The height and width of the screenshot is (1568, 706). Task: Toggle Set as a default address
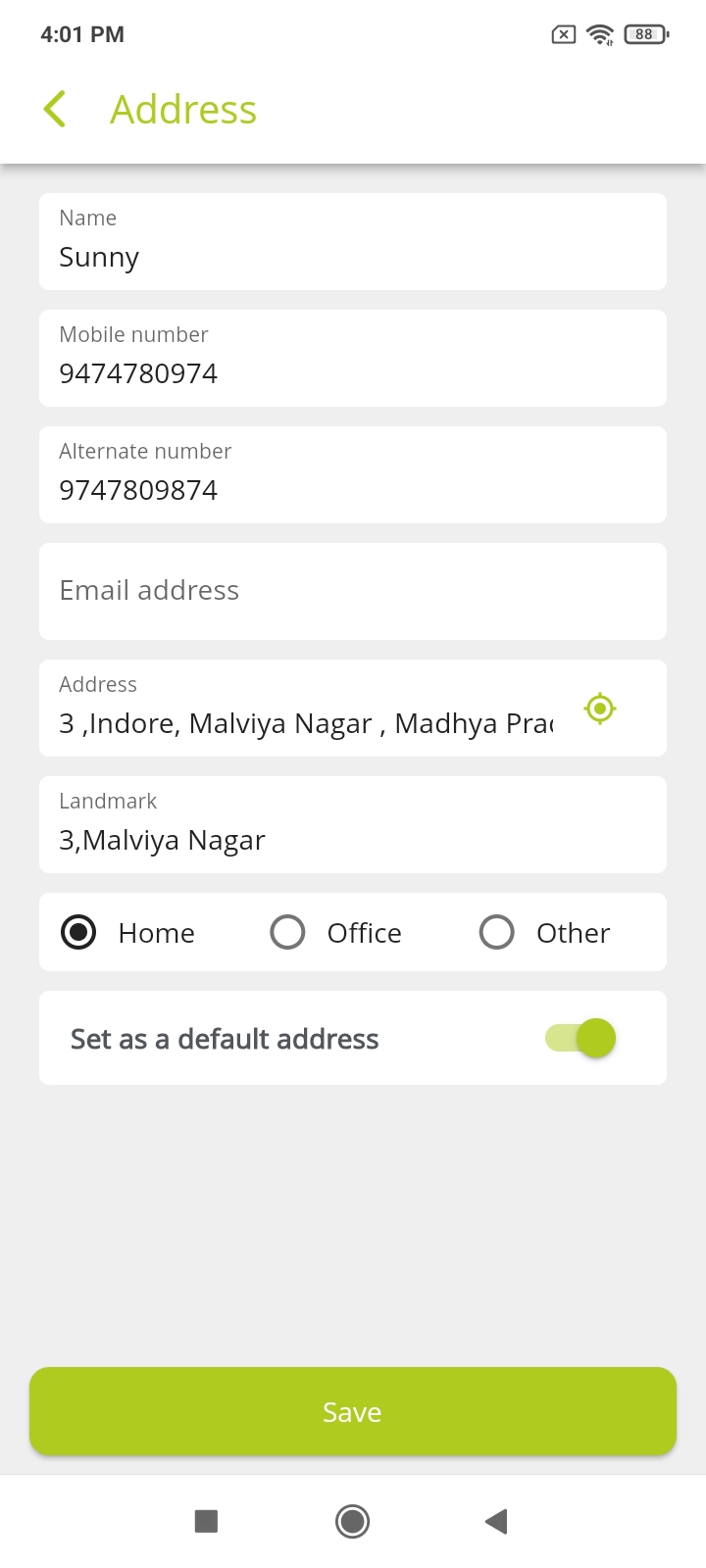[580, 1038]
